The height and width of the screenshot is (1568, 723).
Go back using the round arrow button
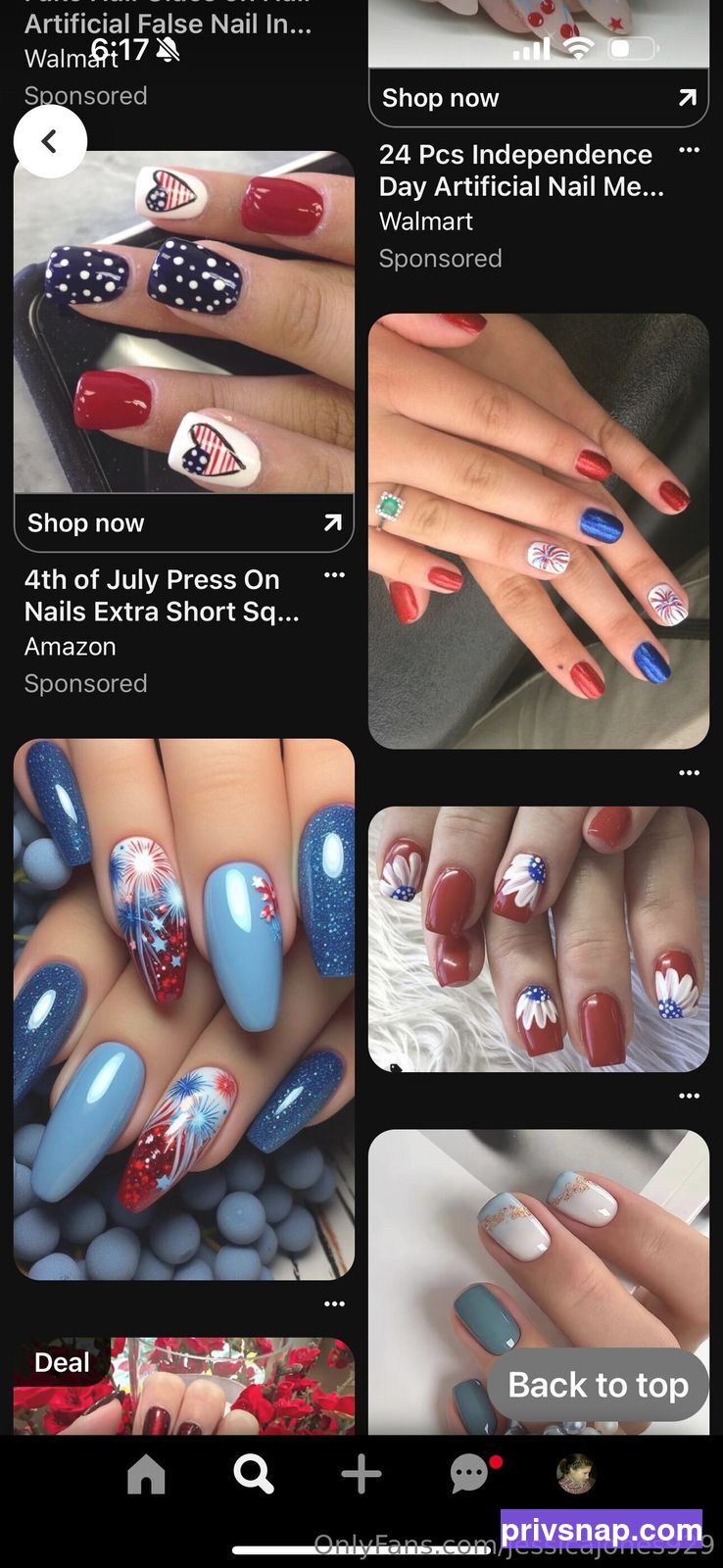click(50, 142)
